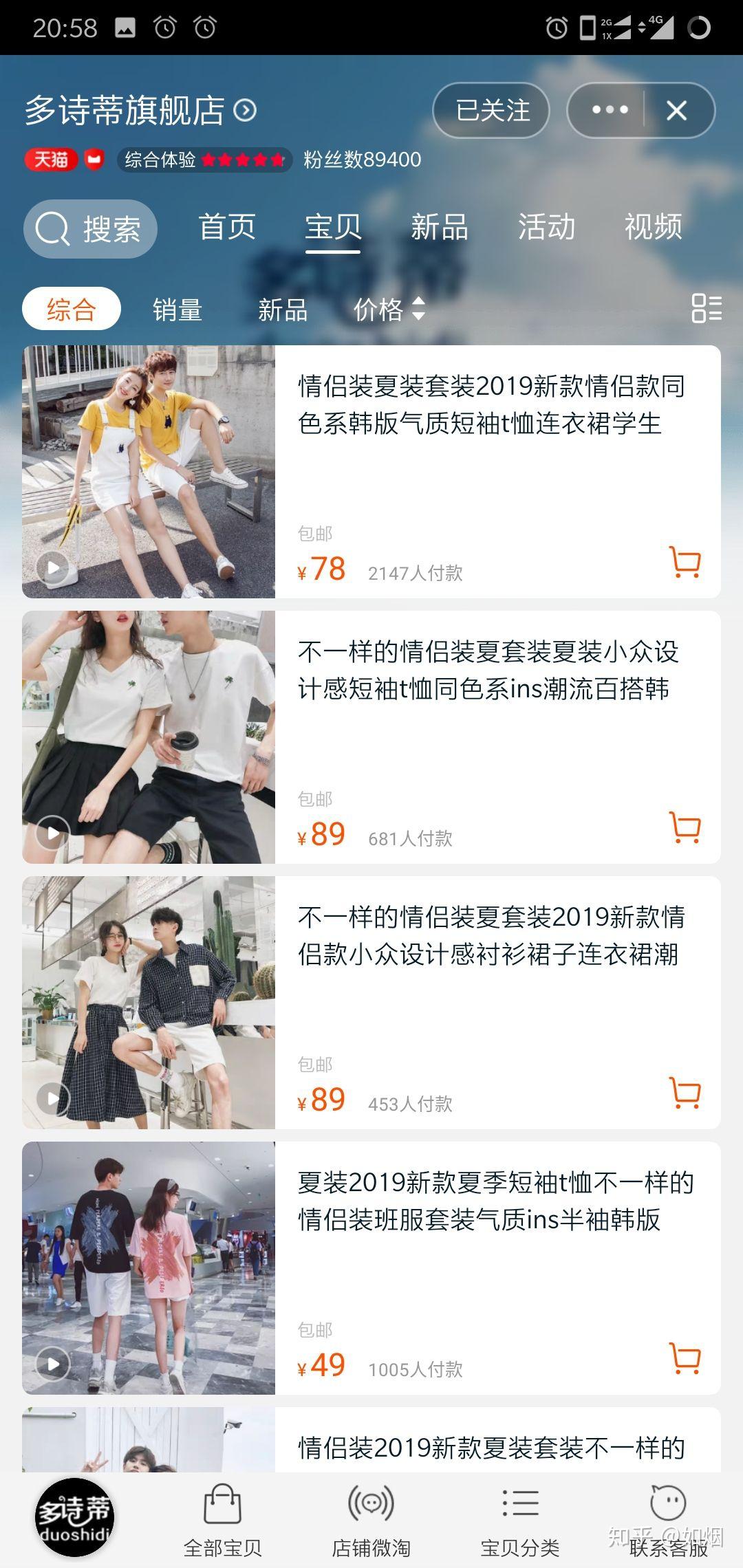Close the store page with the X

click(677, 110)
